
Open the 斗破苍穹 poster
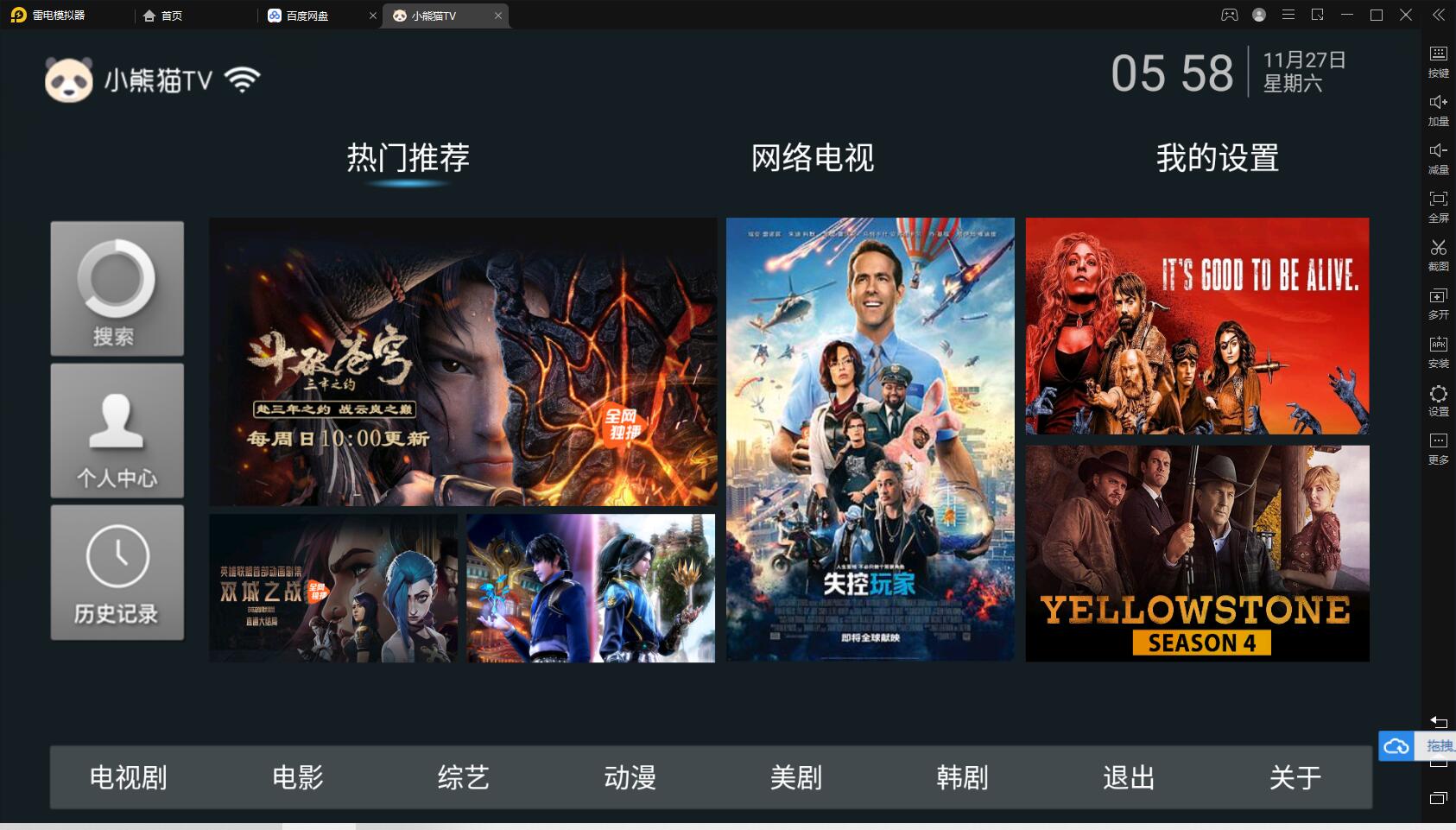(x=463, y=361)
